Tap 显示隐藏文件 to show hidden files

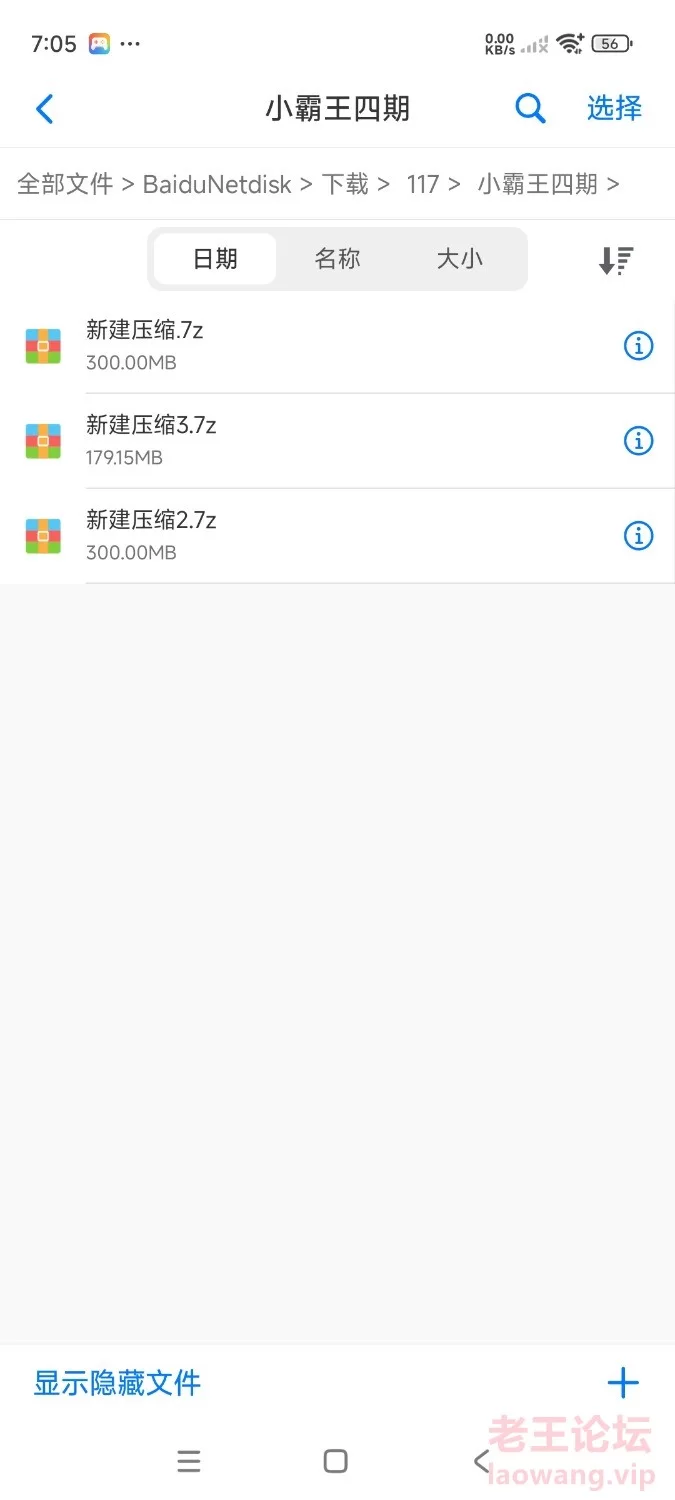coord(117,1383)
